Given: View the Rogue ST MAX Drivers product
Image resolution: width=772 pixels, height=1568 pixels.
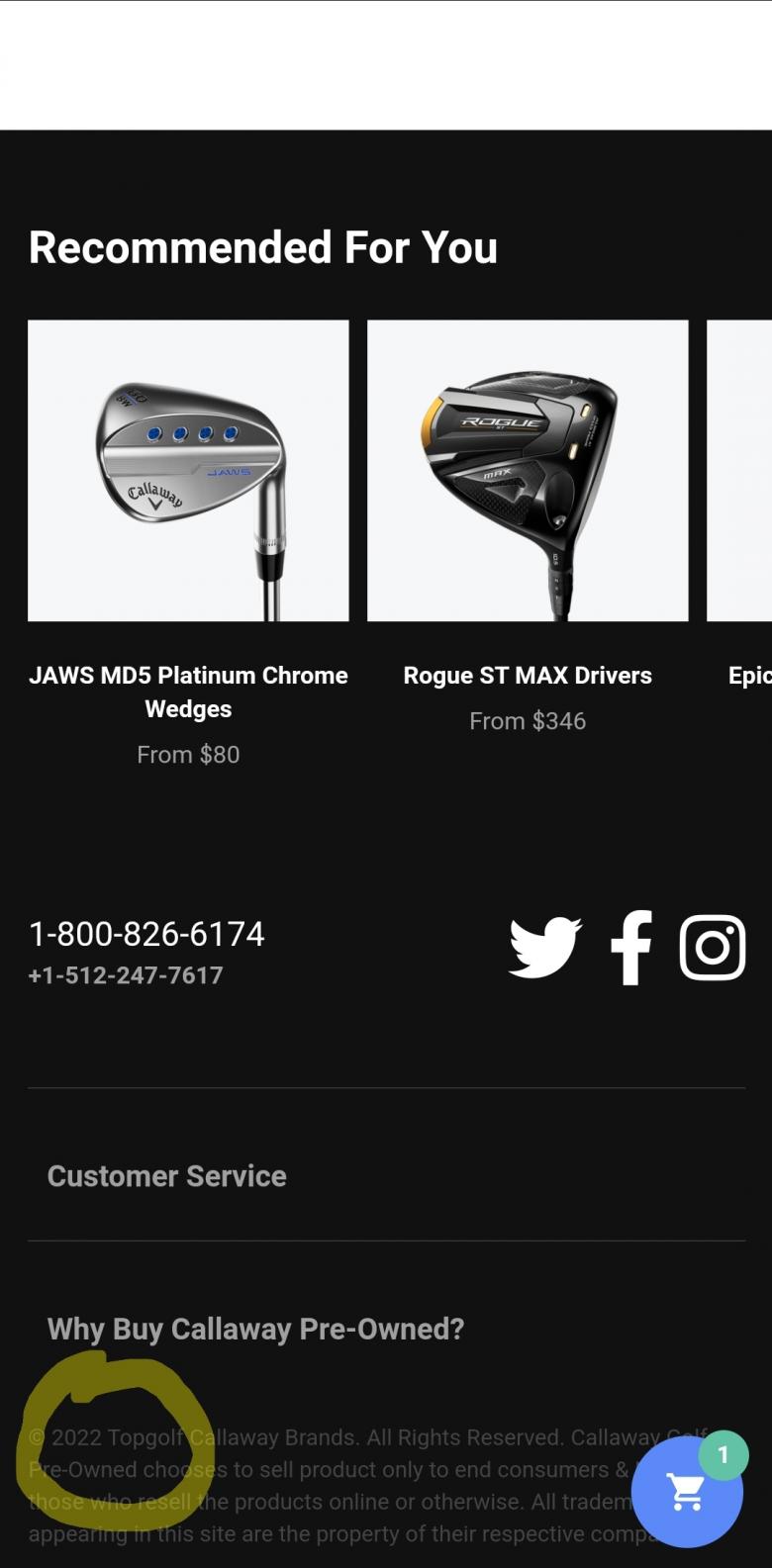Looking at the screenshot, I should tap(528, 471).
